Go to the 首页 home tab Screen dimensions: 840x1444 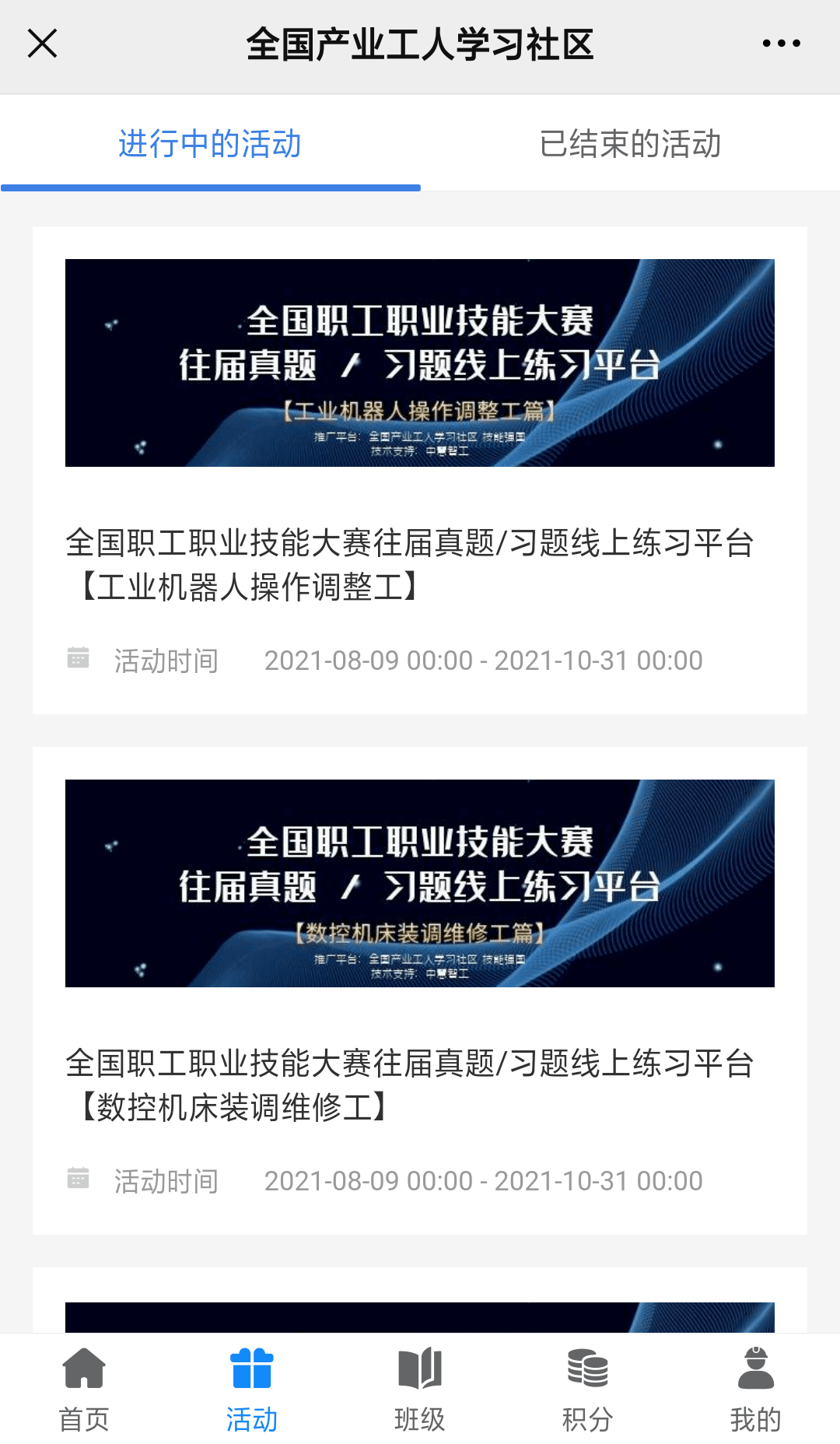point(84,1390)
